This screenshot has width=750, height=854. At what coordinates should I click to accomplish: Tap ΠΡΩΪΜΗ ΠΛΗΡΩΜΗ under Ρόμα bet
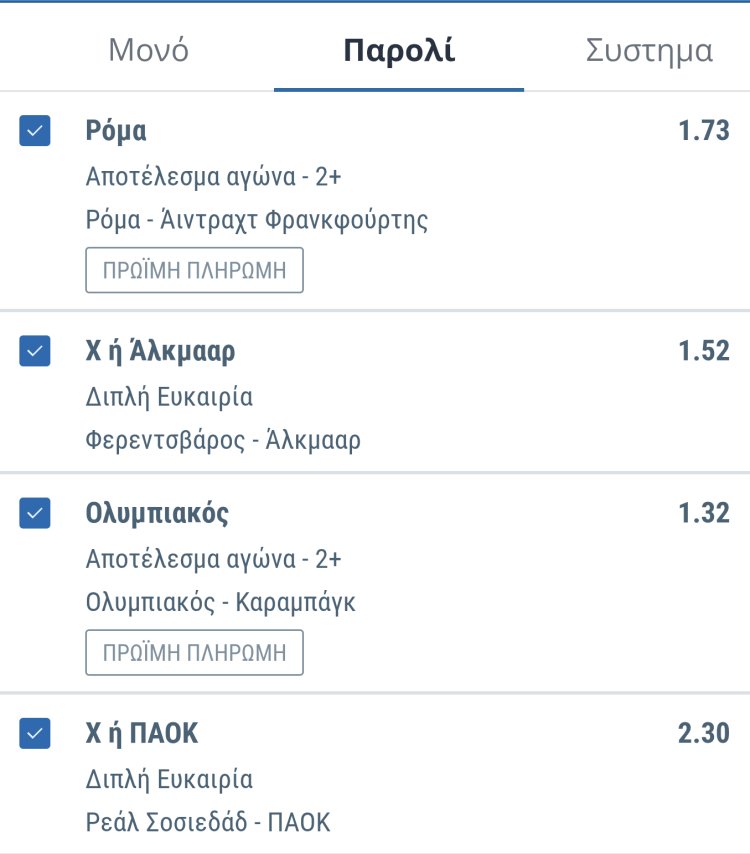click(194, 271)
